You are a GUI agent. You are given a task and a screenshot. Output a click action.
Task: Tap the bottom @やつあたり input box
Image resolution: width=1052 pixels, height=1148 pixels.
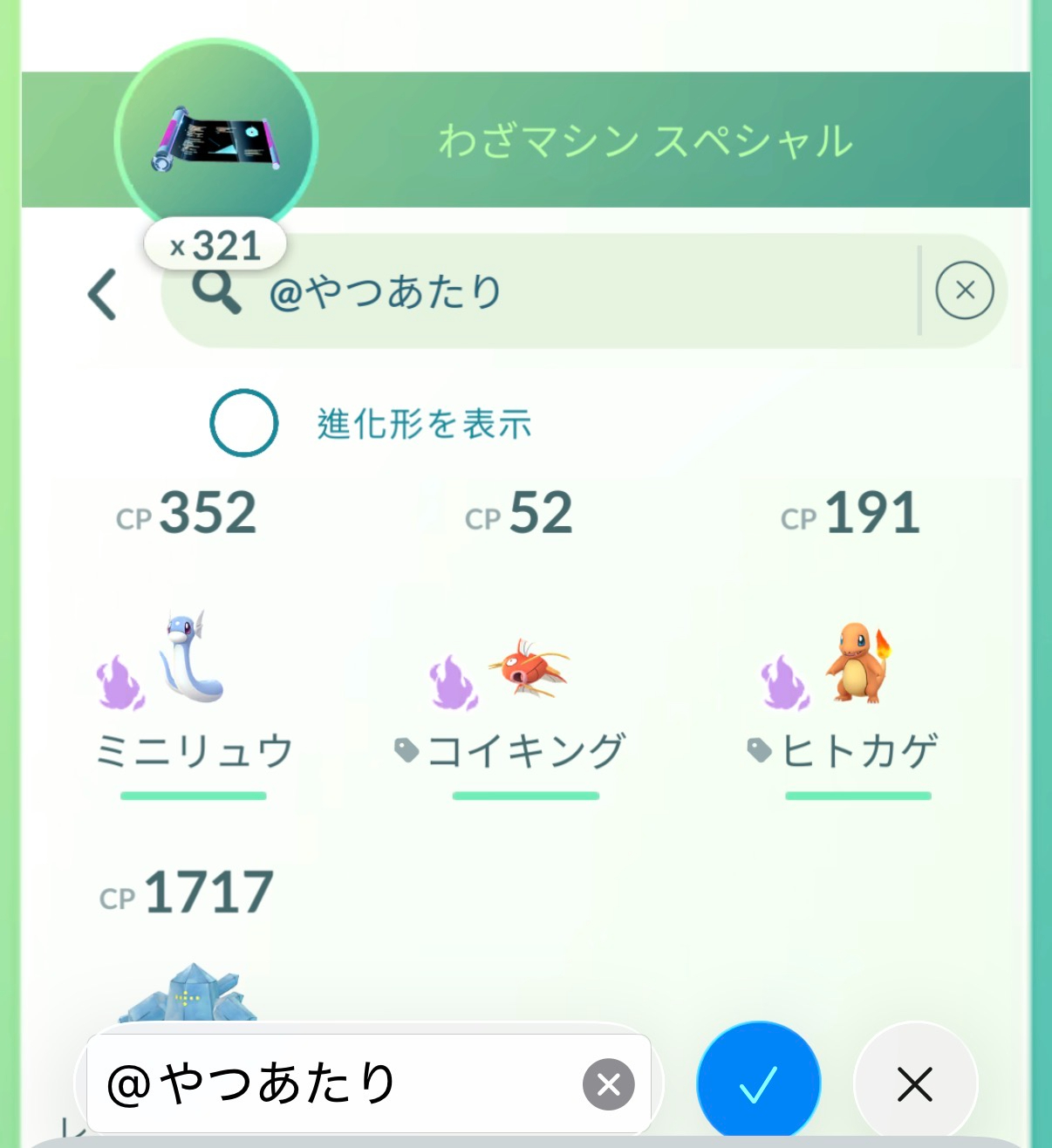pos(305,1084)
